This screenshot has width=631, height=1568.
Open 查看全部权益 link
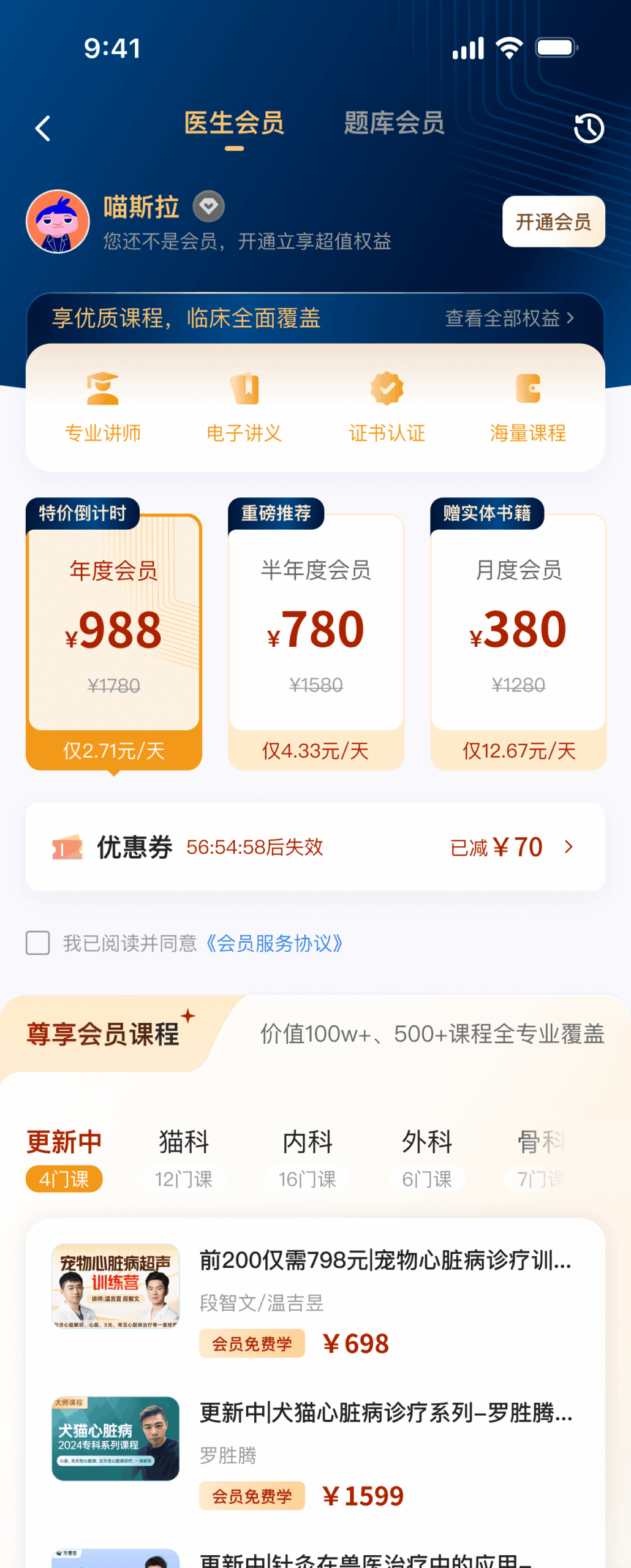pyautogui.click(x=508, y=318)
